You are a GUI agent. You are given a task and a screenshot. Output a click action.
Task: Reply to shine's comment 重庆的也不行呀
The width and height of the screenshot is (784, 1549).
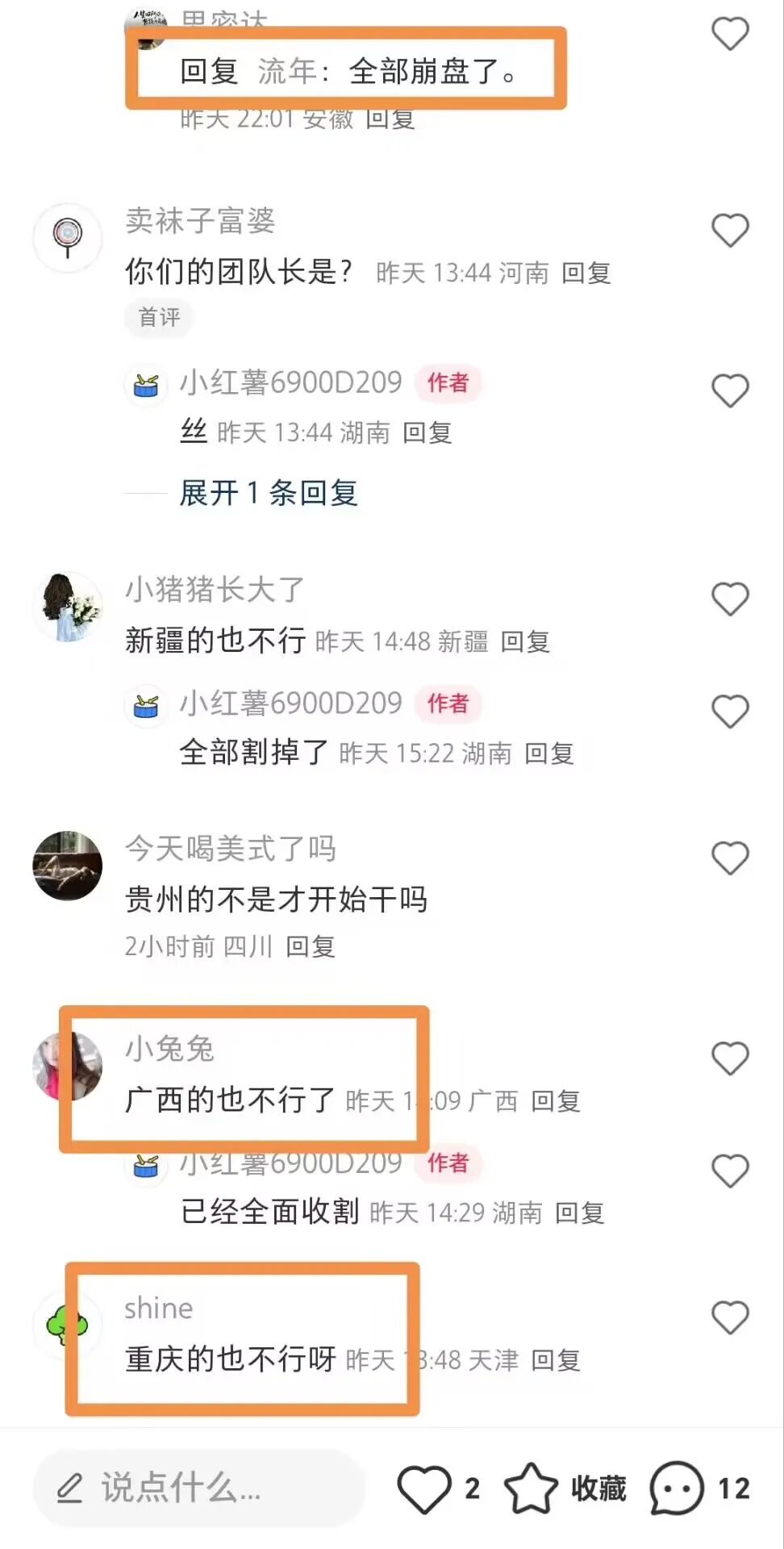pyautogui.click(x=556, y=1360)
